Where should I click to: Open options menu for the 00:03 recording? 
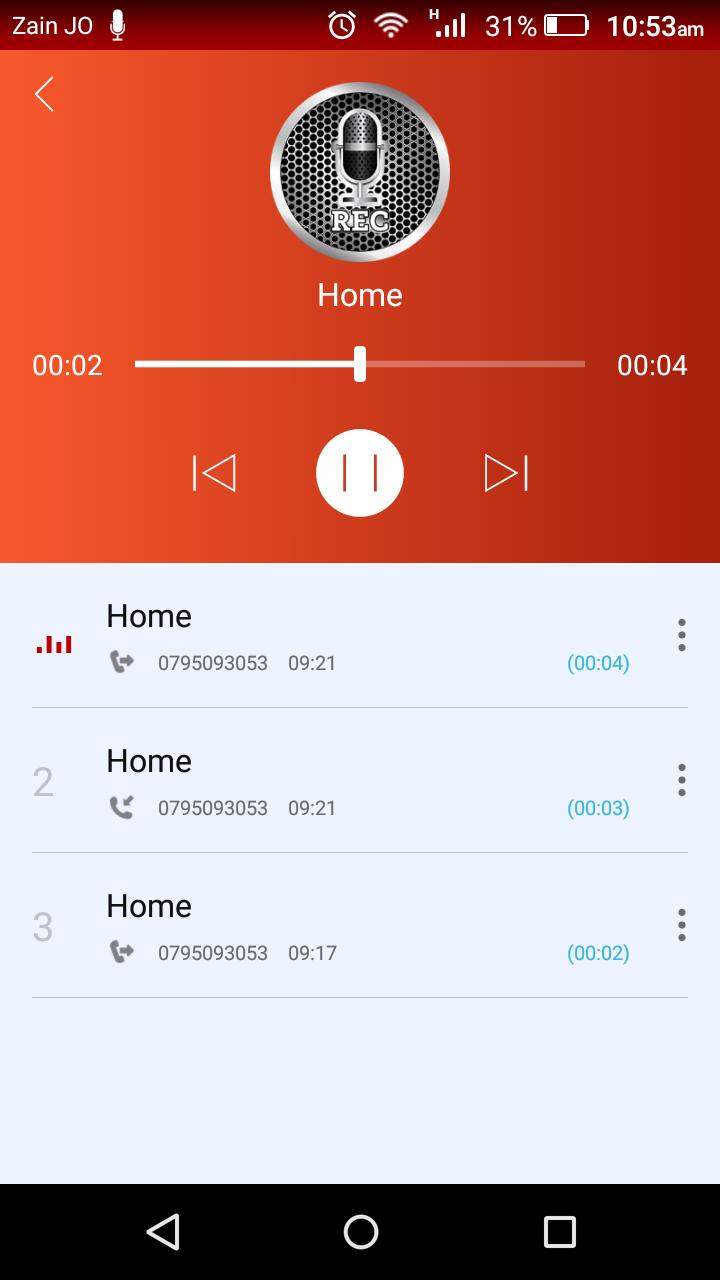tap(681, 780)
